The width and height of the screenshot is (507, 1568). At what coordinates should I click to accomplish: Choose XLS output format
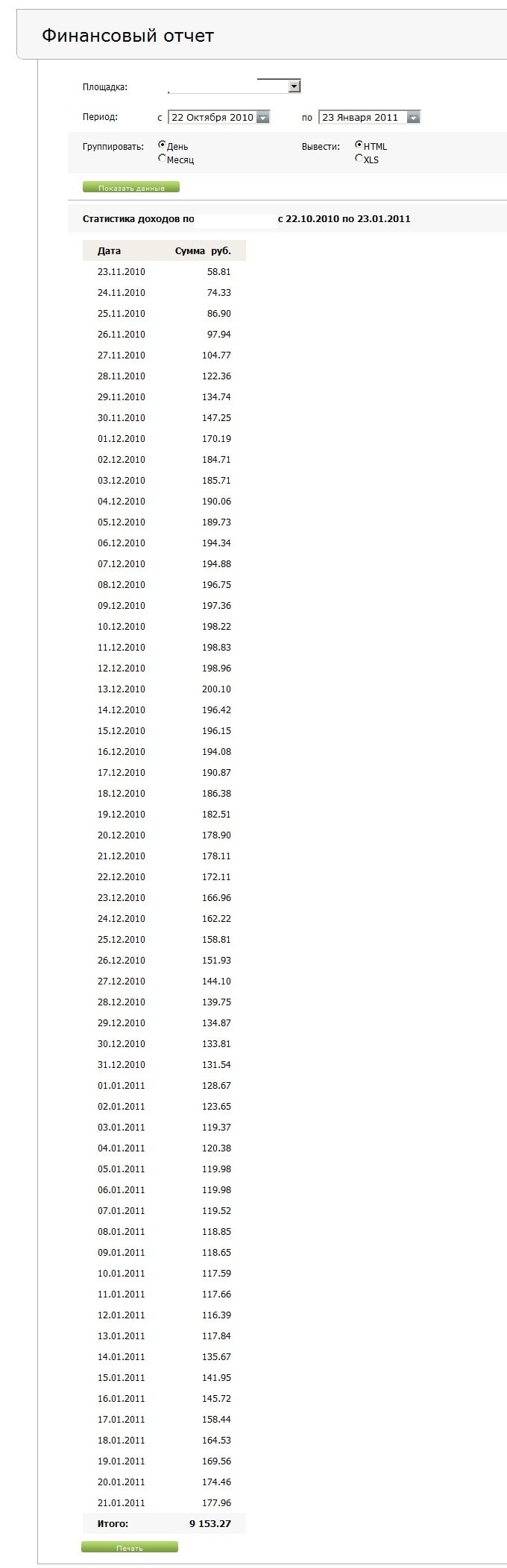pyautogui.click(x=359, y=158)
